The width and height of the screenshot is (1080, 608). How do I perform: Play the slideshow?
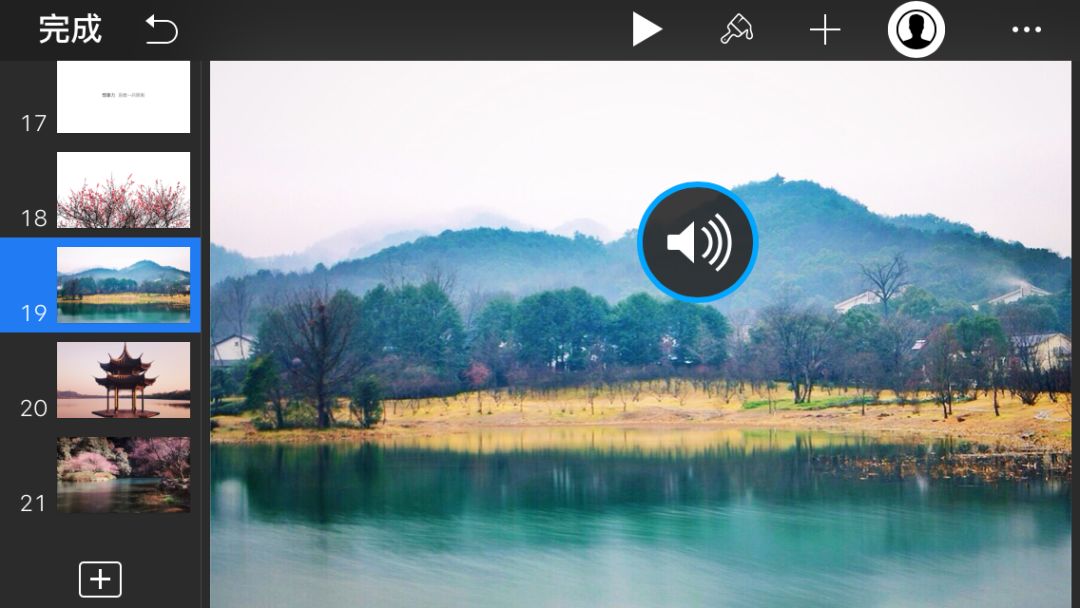pos(647,30)
